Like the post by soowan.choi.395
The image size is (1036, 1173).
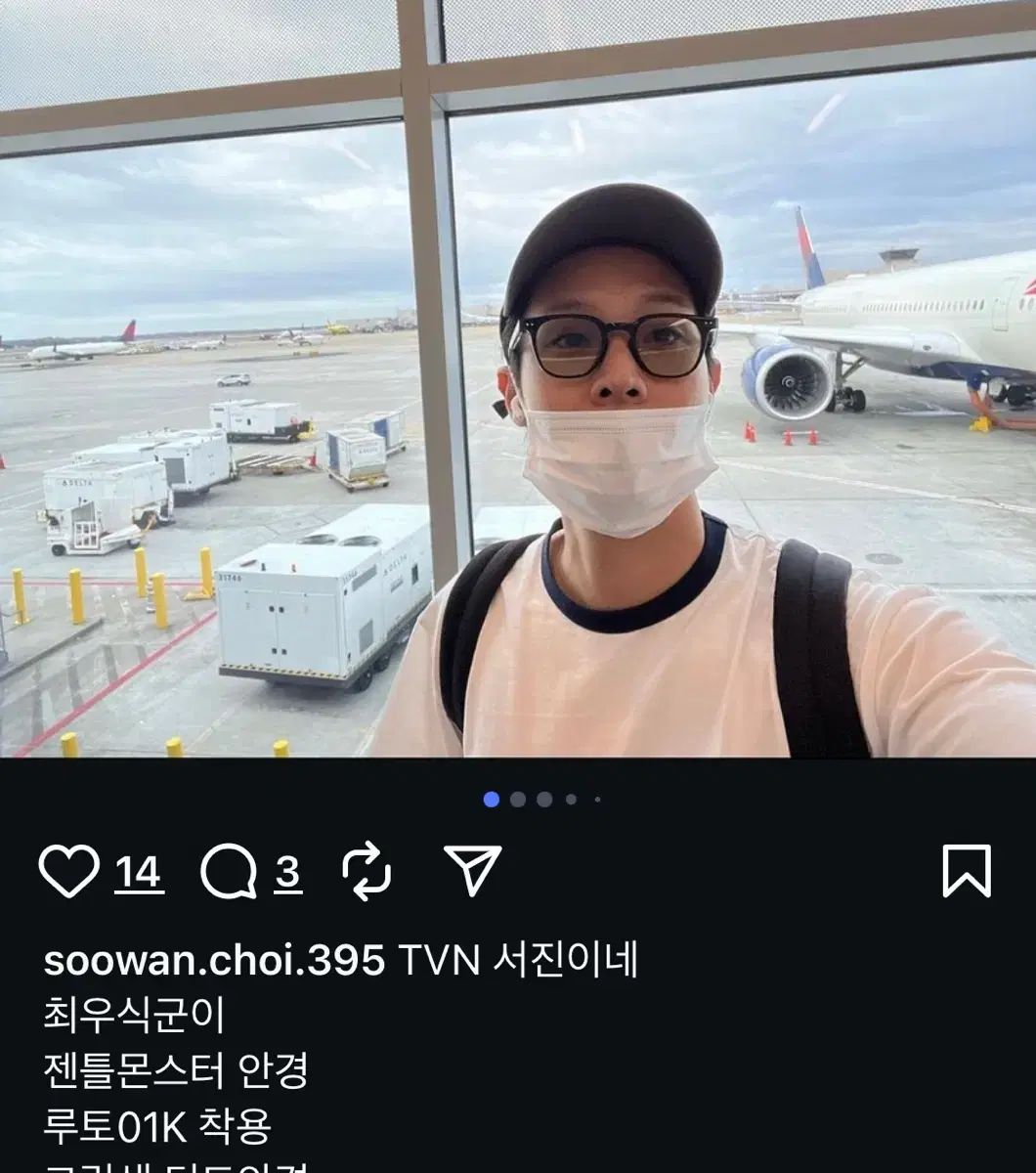tap(68, 872)
